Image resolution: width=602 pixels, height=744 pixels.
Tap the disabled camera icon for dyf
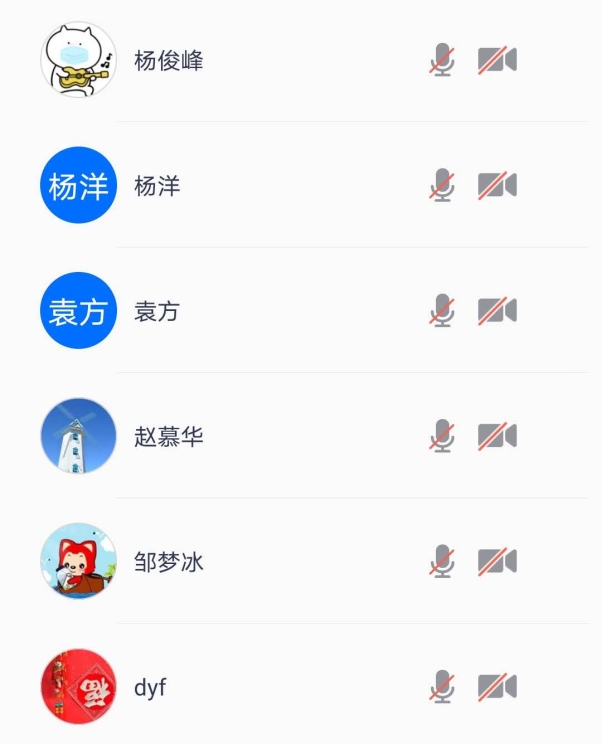coord(497,687)
